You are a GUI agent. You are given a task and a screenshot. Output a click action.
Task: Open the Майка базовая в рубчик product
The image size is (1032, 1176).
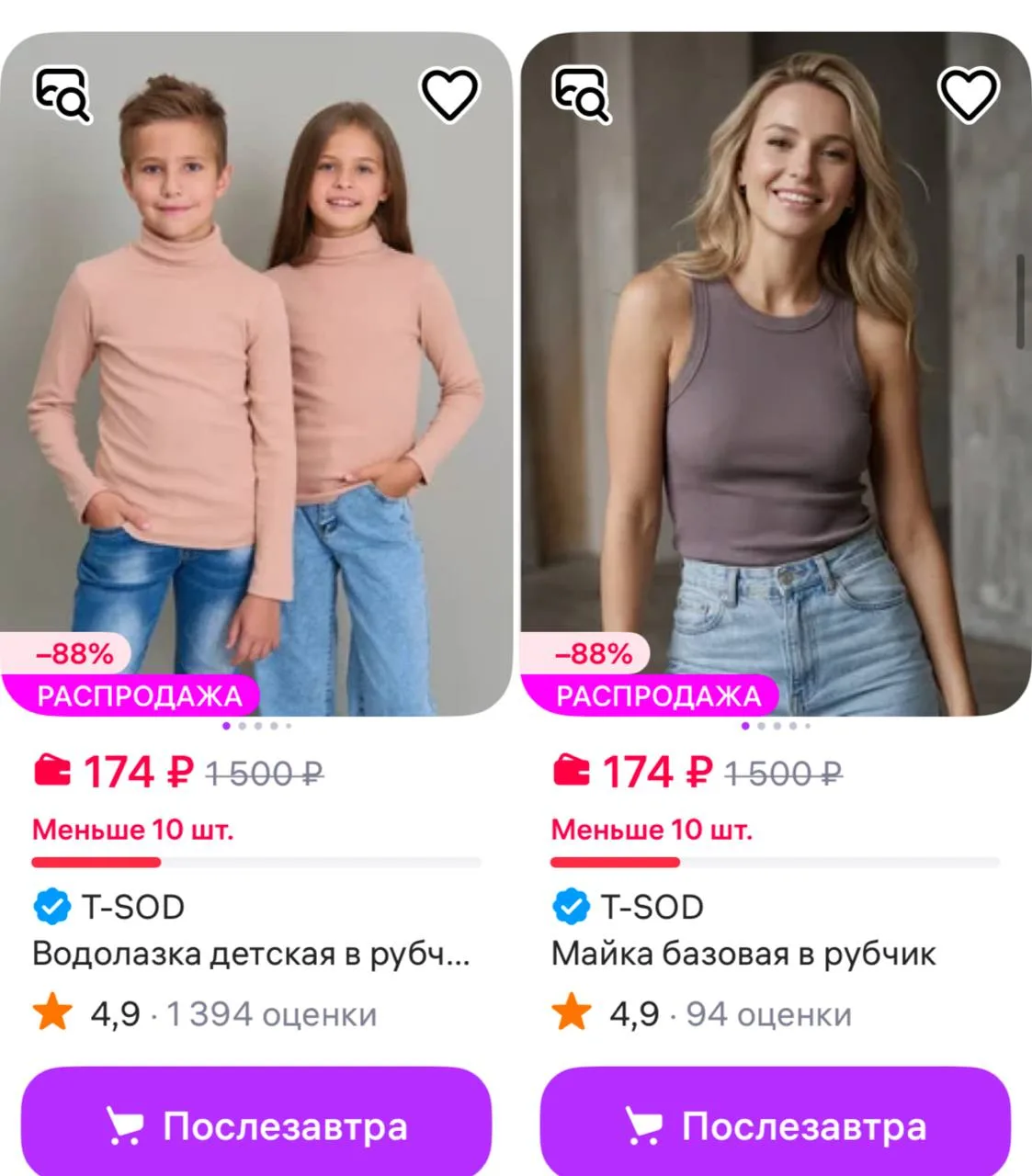[743, 954]
